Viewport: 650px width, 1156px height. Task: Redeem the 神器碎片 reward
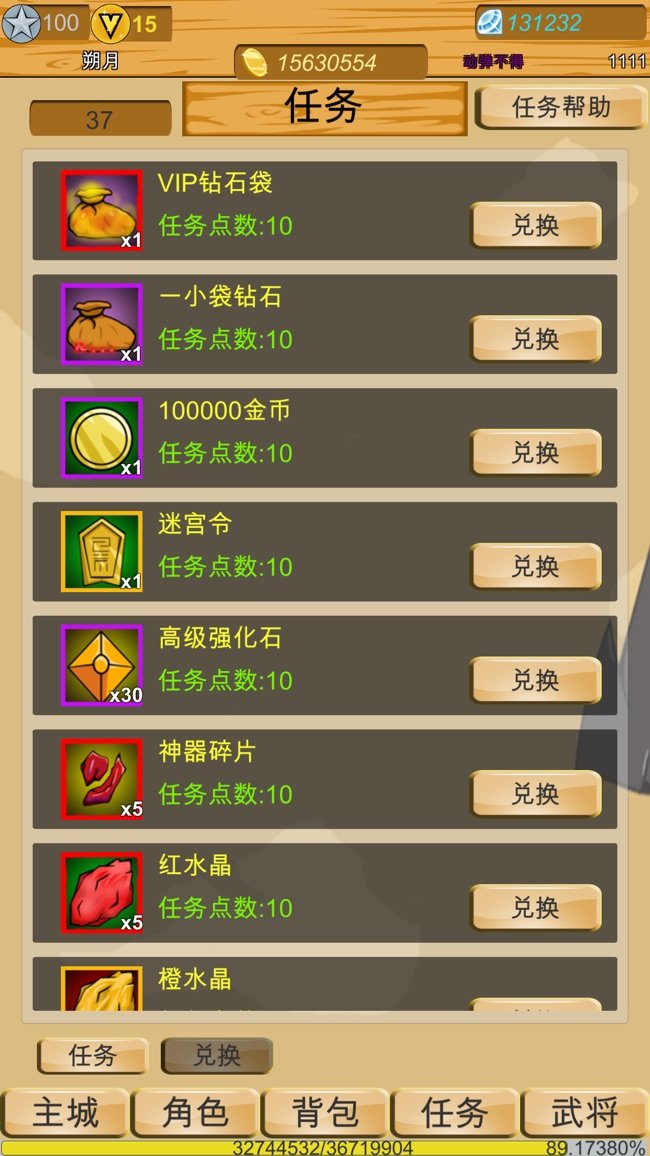tap(535, 795)
